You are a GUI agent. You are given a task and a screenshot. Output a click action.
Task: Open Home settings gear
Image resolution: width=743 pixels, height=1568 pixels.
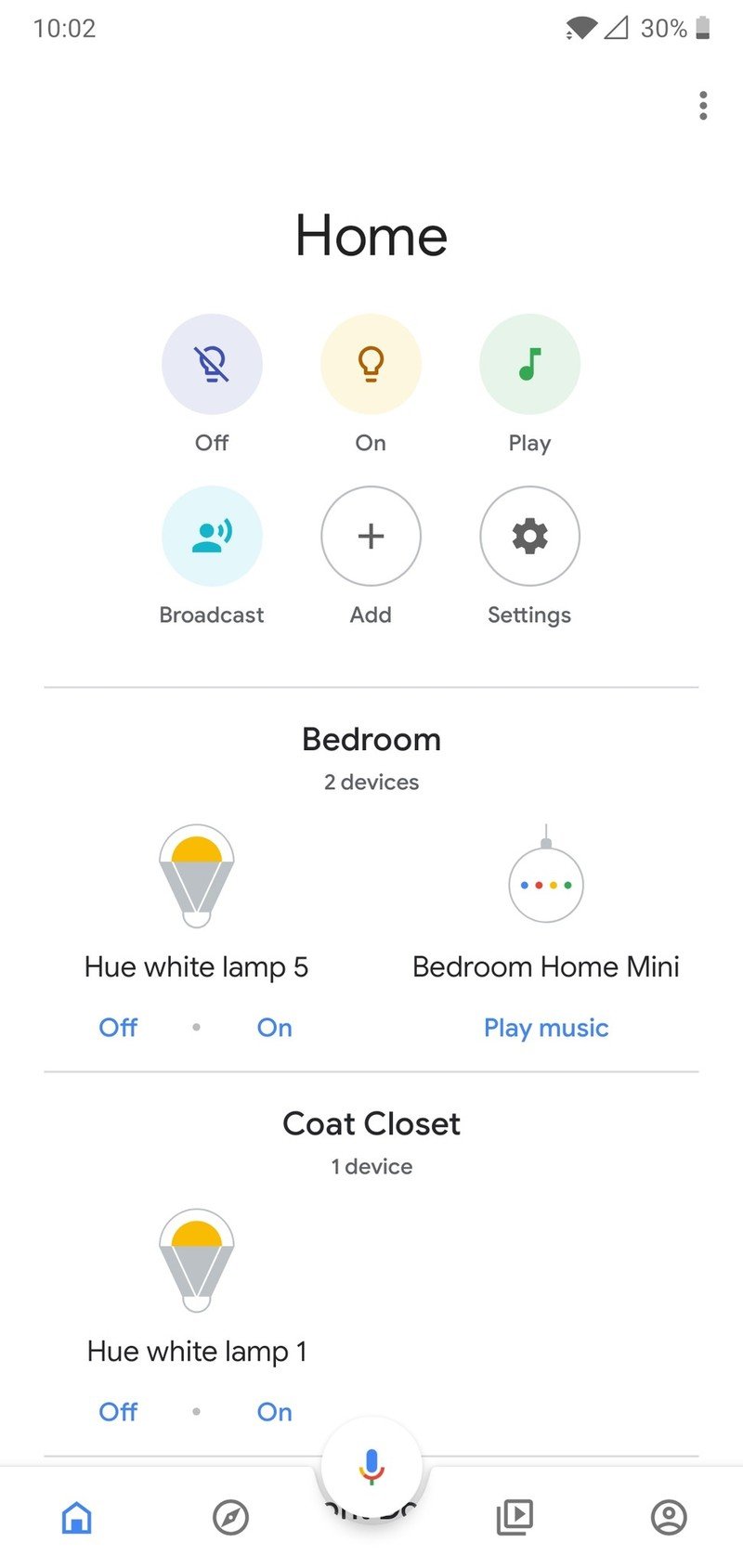(529, 537)
